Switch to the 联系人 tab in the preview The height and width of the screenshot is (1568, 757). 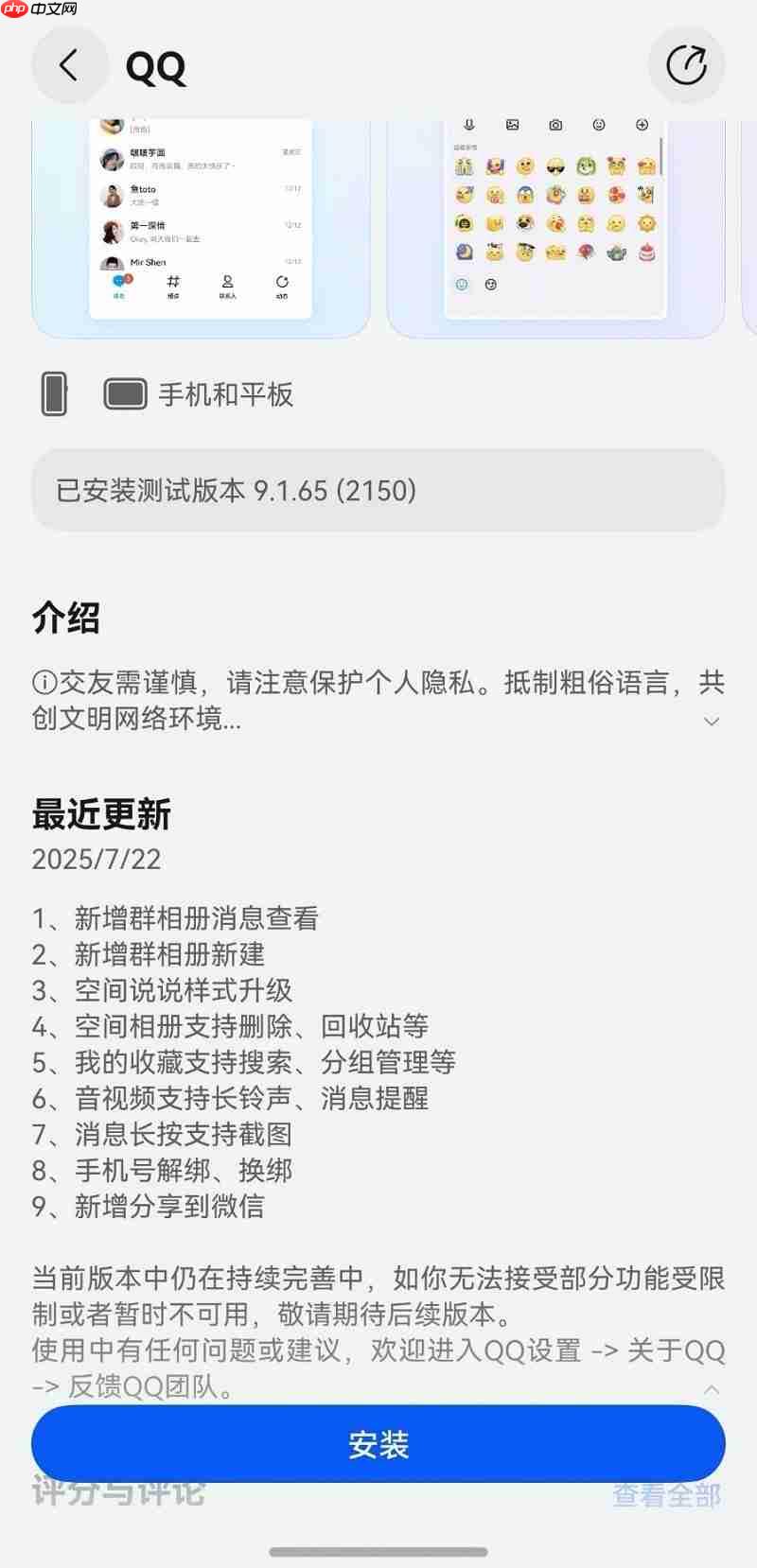[228, 284]
